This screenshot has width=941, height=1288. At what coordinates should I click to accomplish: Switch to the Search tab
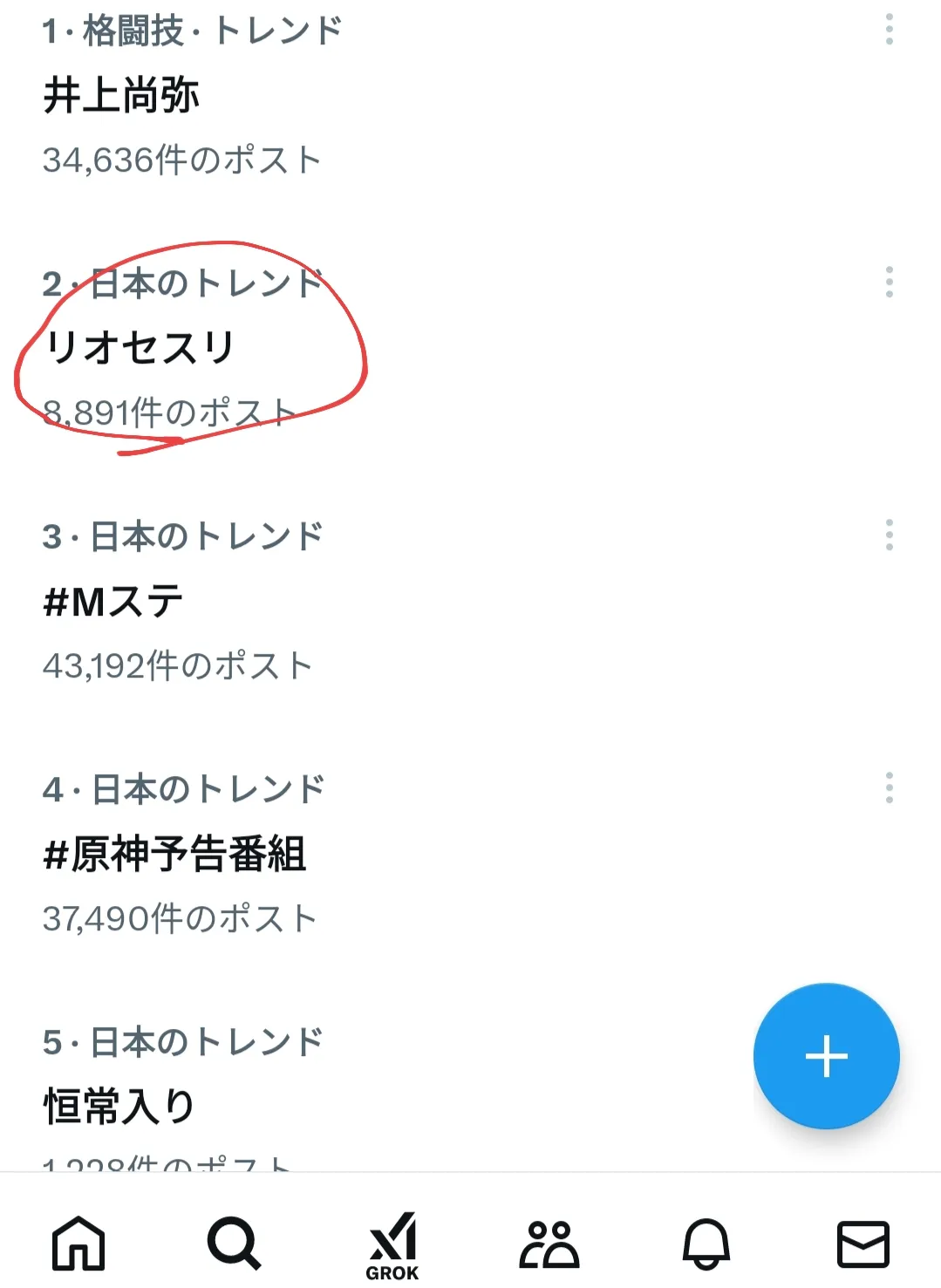coord(234,1244)
